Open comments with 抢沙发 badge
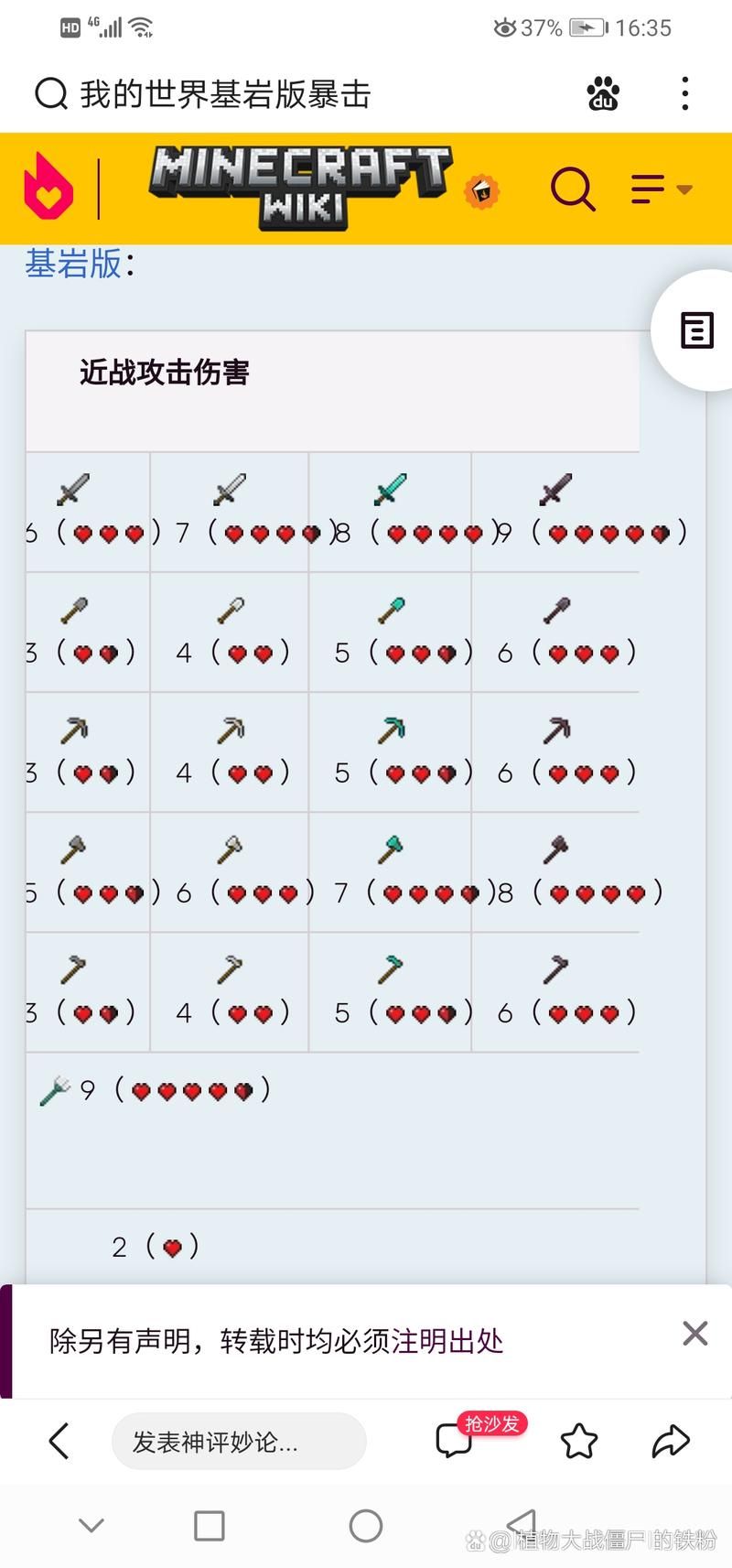732x1568 pixels. pyautogui.click(x=455, y=1441)
